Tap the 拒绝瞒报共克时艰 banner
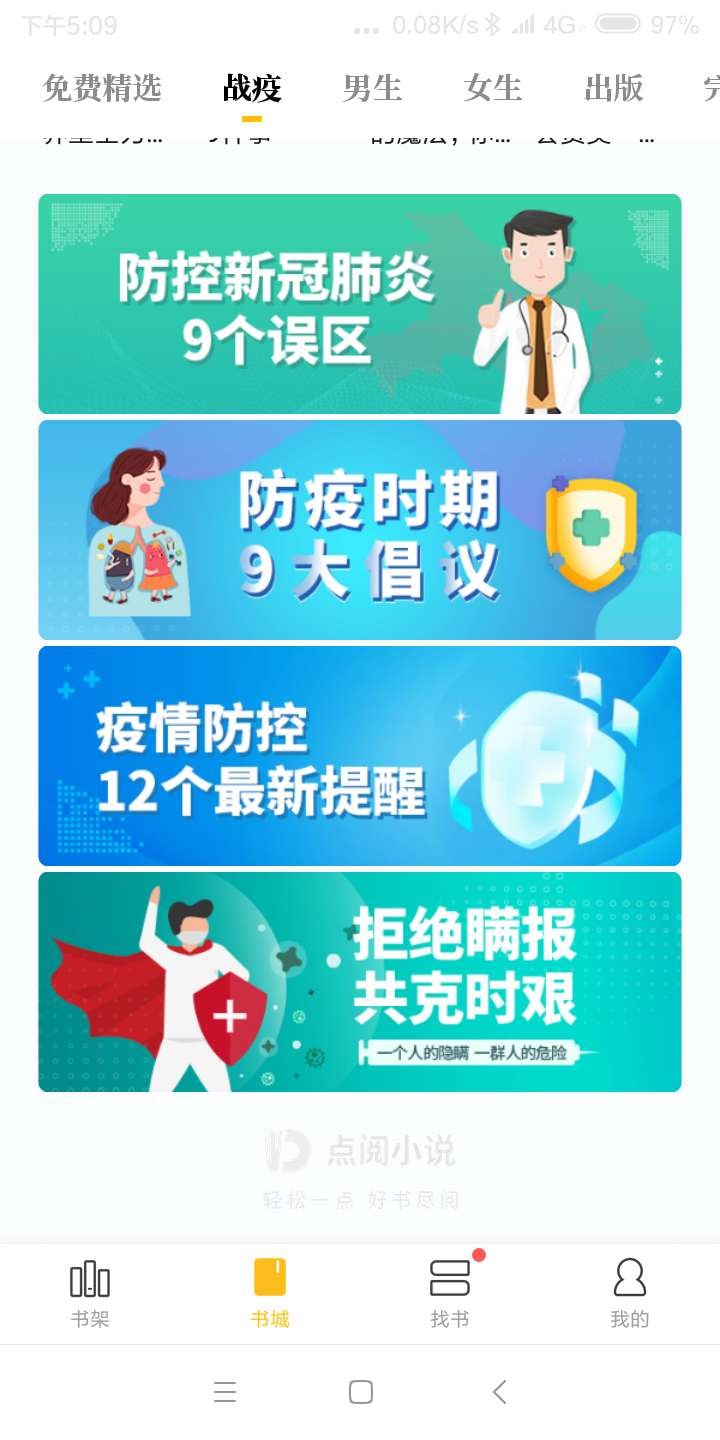This screenshot has height=1440, width=720. click(x=360, y=982)
